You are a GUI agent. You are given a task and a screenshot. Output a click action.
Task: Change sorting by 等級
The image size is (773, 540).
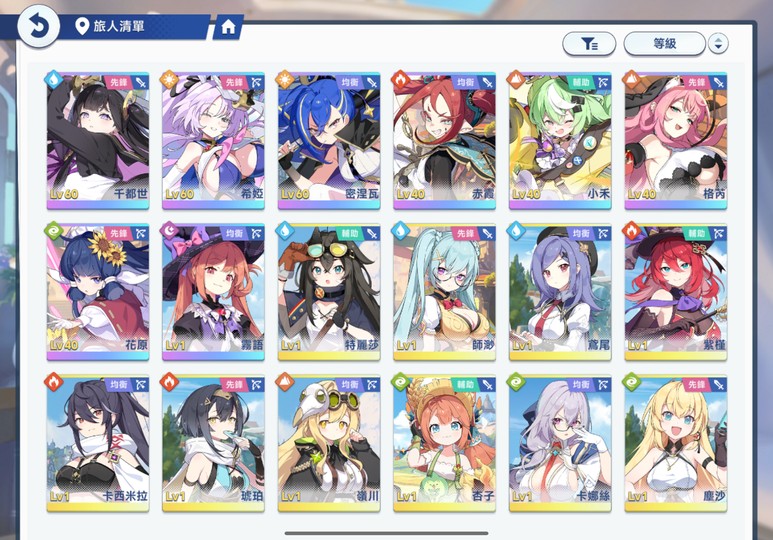tap(664, 43)
